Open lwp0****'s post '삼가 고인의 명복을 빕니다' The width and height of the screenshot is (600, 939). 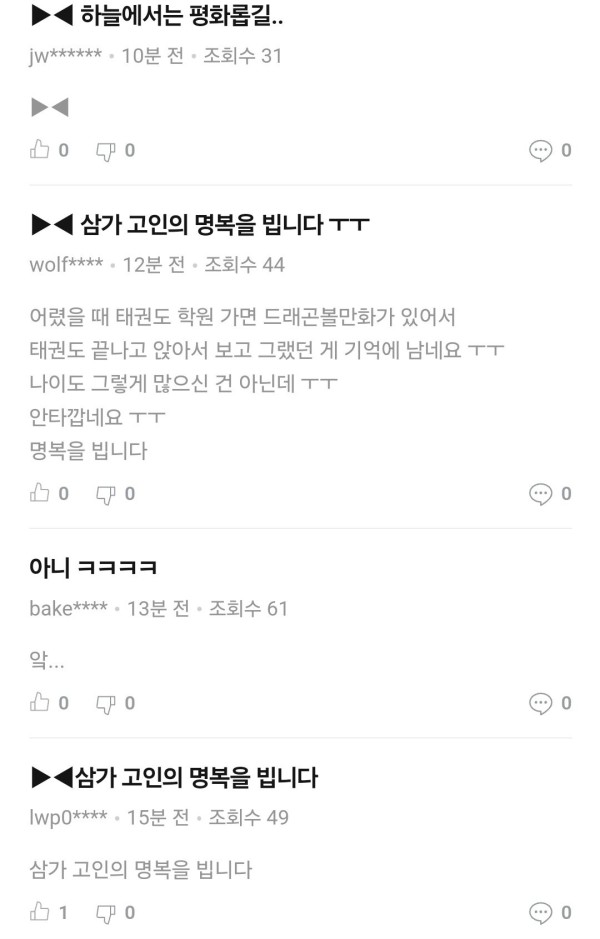tap(175, 779)
